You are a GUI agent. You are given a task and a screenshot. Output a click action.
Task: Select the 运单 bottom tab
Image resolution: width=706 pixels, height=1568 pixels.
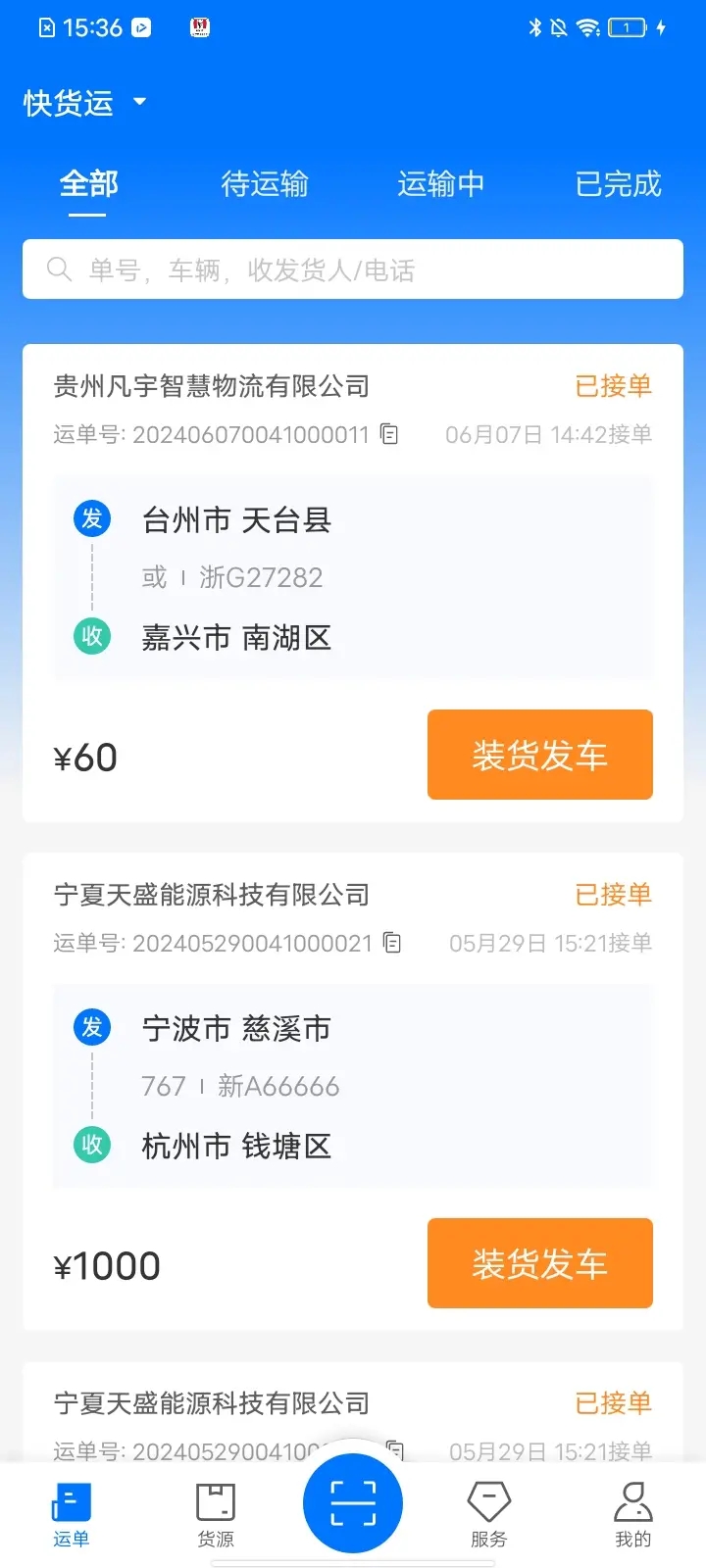71,1514
